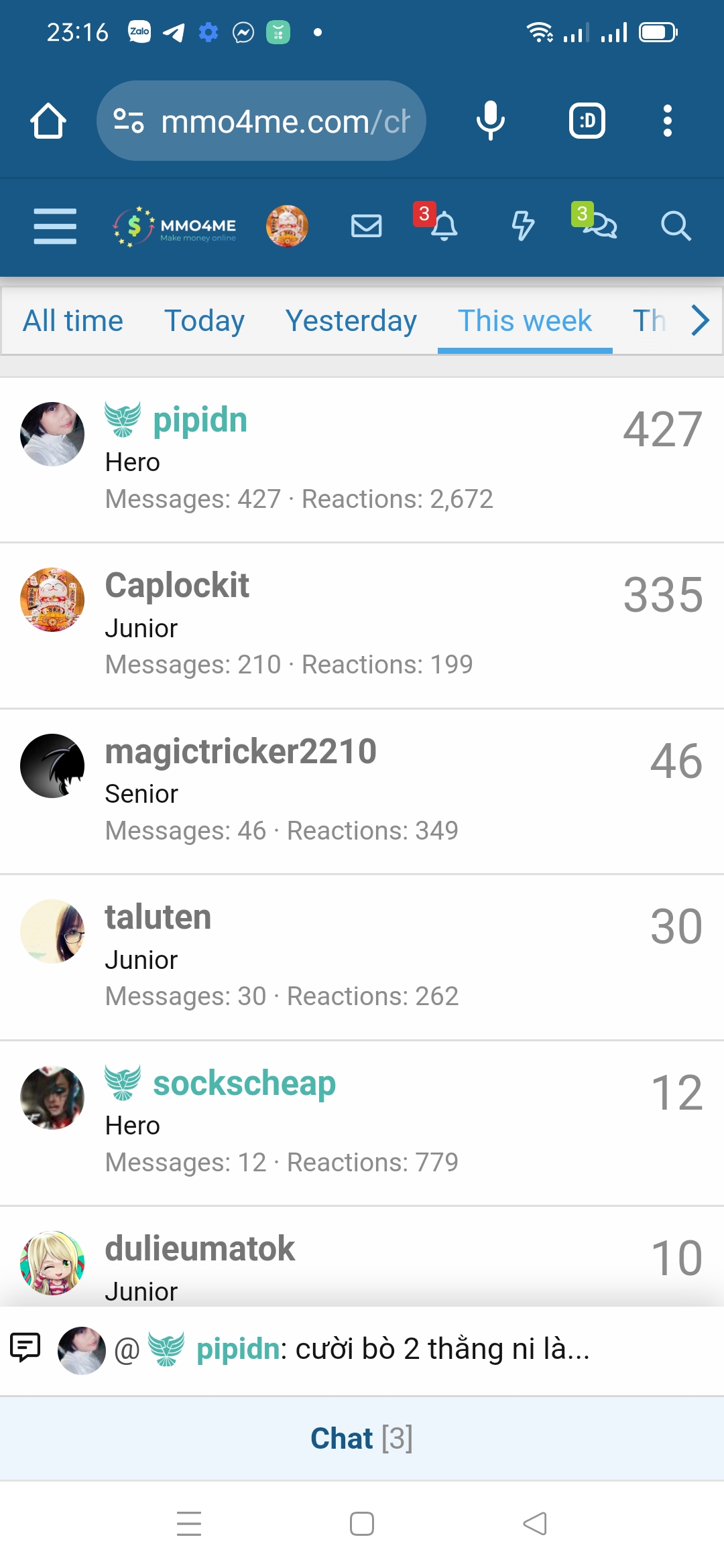Open the hamburger navigation menu
Viewport: 724px width, 1568px height.
pos(55,226)
